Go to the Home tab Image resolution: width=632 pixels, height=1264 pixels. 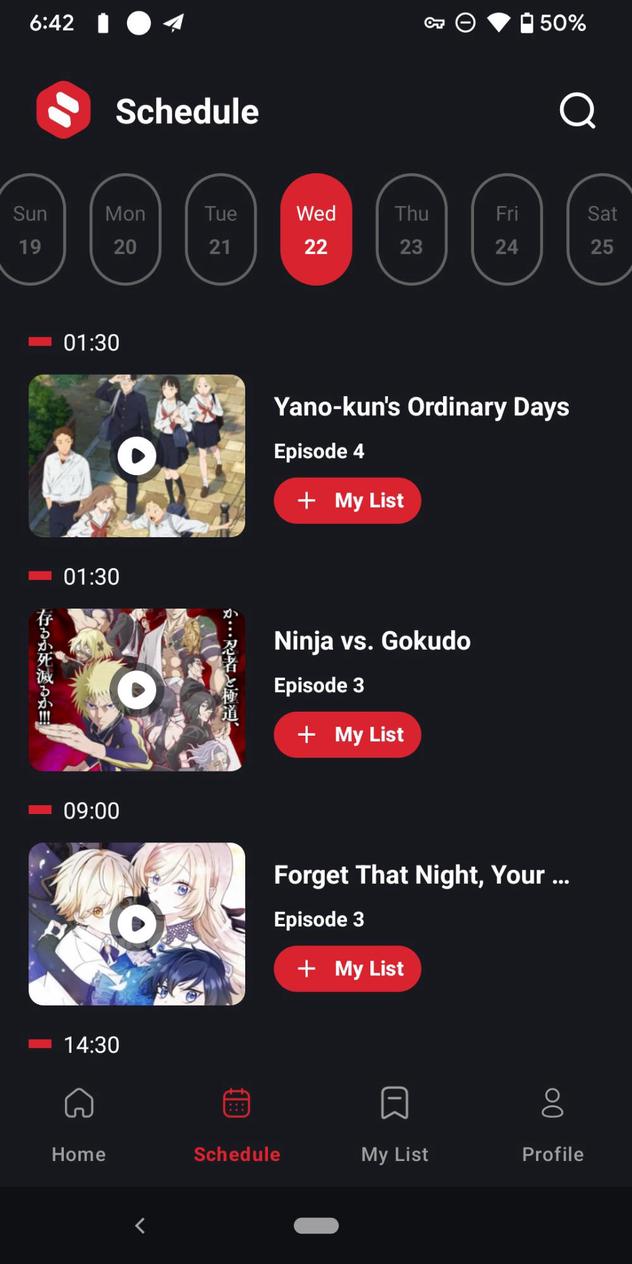coord(79,1125)
